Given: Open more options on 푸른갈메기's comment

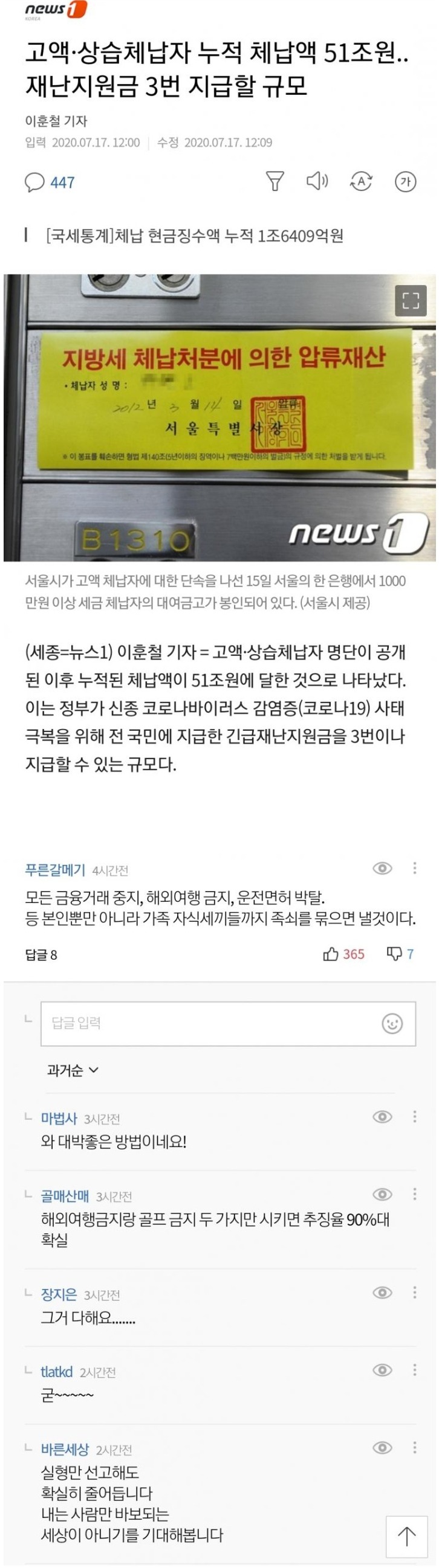Looking at the screenshot, I should pos(415,869).
